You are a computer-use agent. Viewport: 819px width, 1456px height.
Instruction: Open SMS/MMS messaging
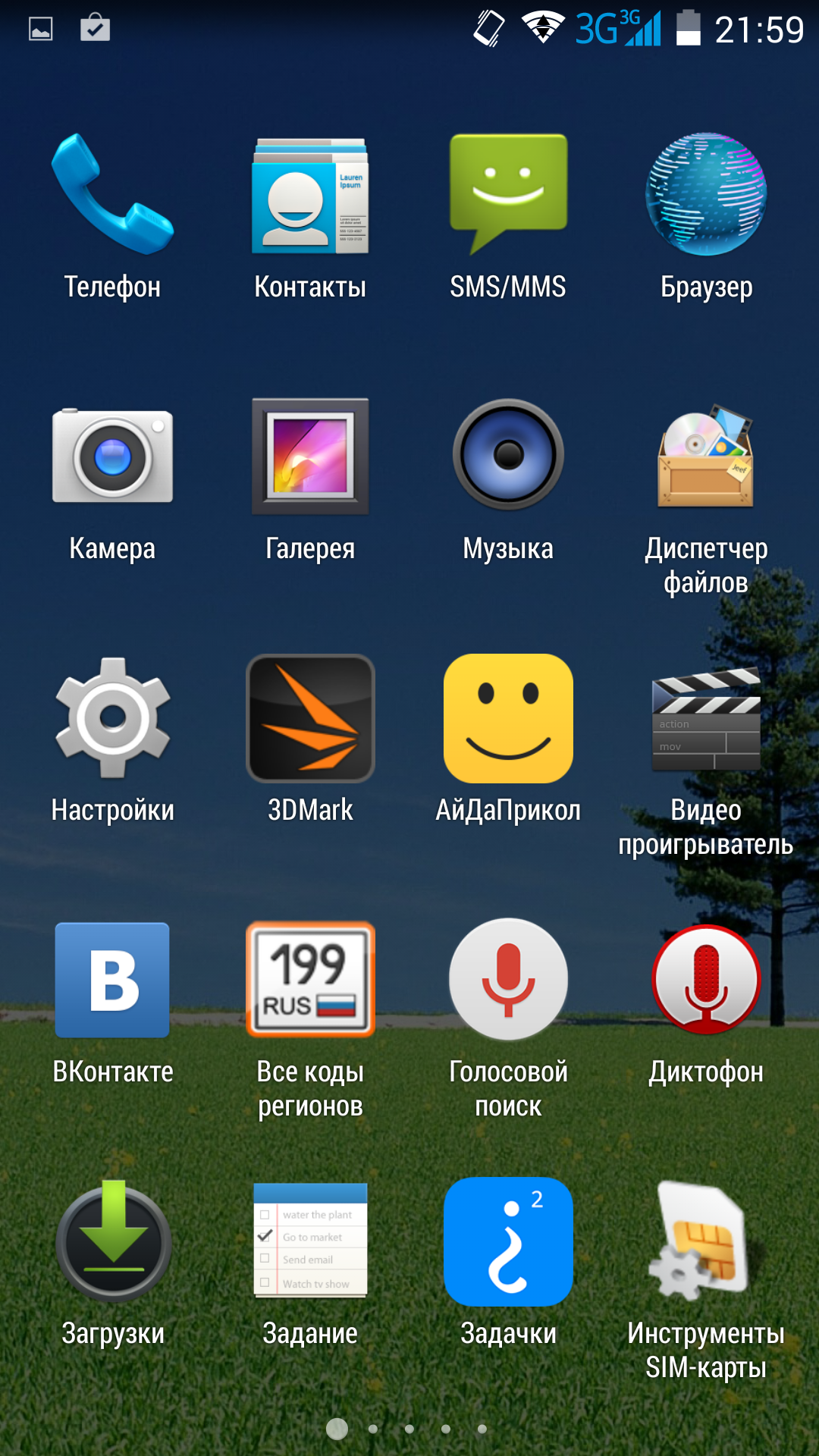point(508,196)
